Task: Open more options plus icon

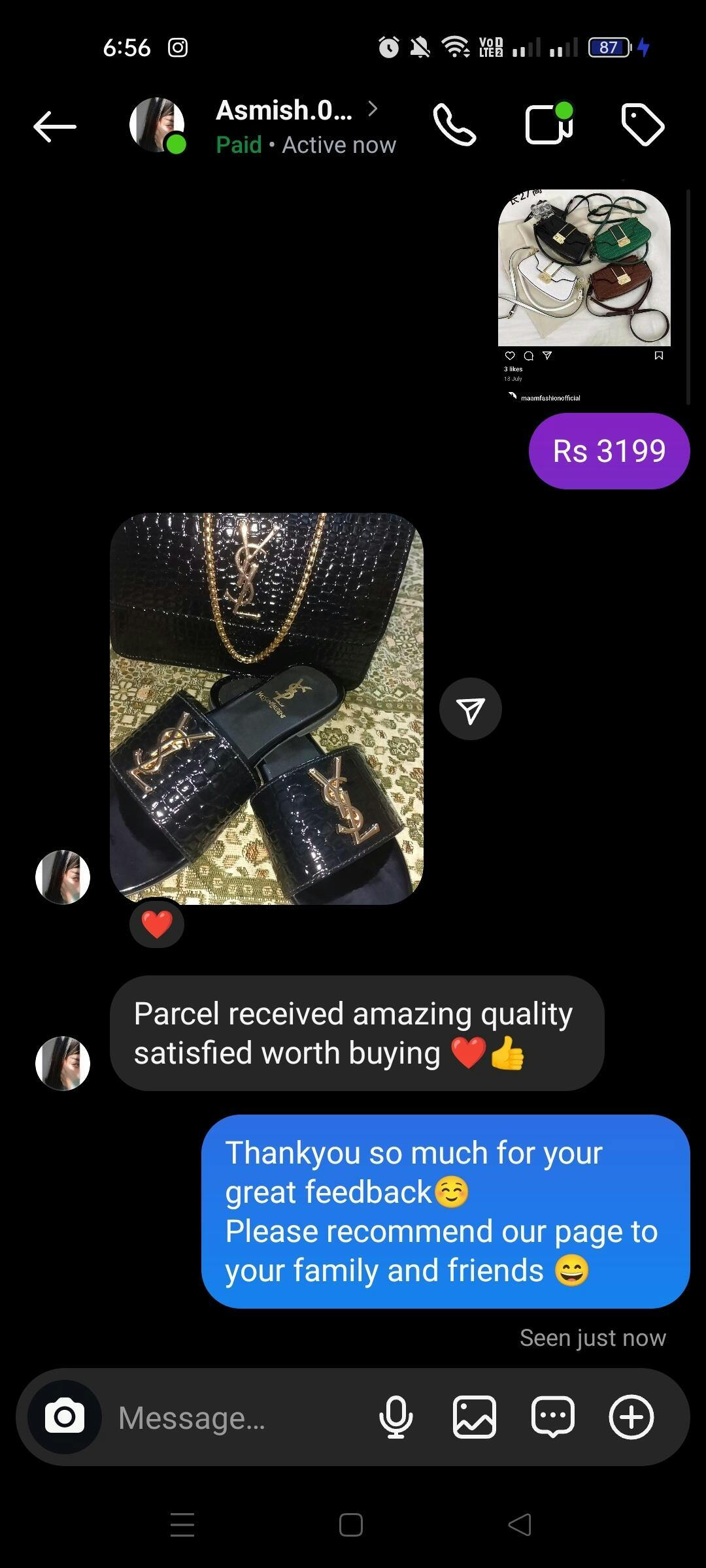Action: 631,1416
